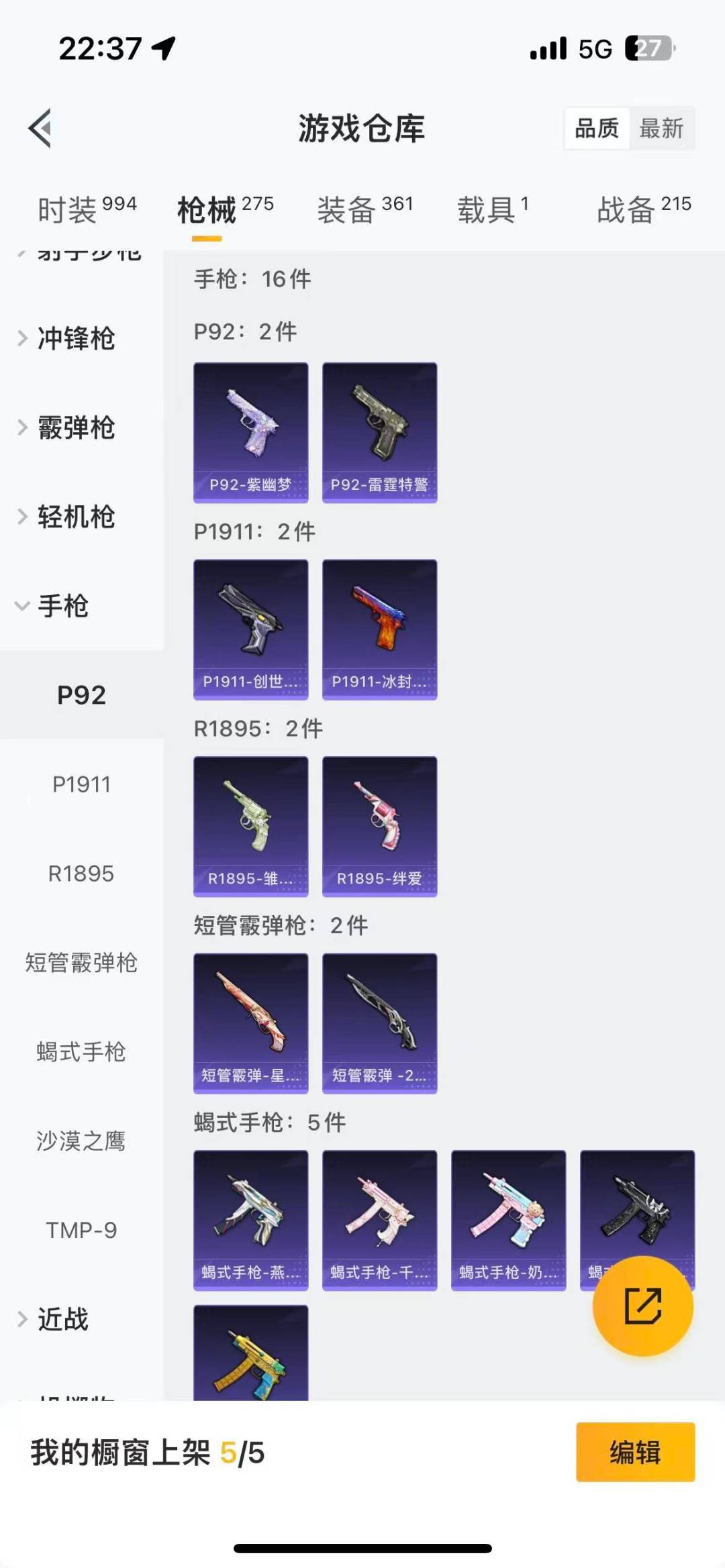Tap the 编辑 button
725x1568 pixels.
tap(635, 1452)
